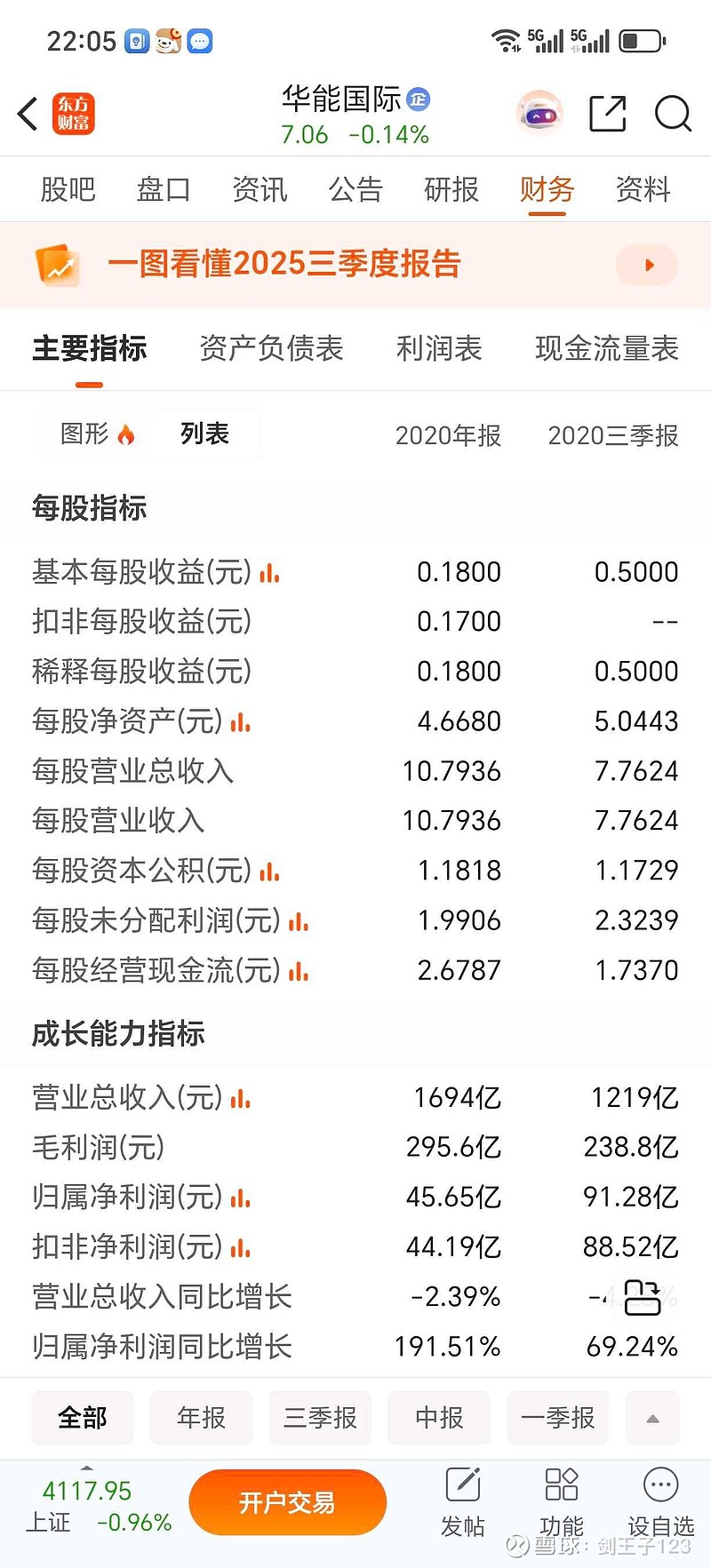Tap the 开户交易 button
The width and height of the screenshot is (711, 1568).
287,1502
